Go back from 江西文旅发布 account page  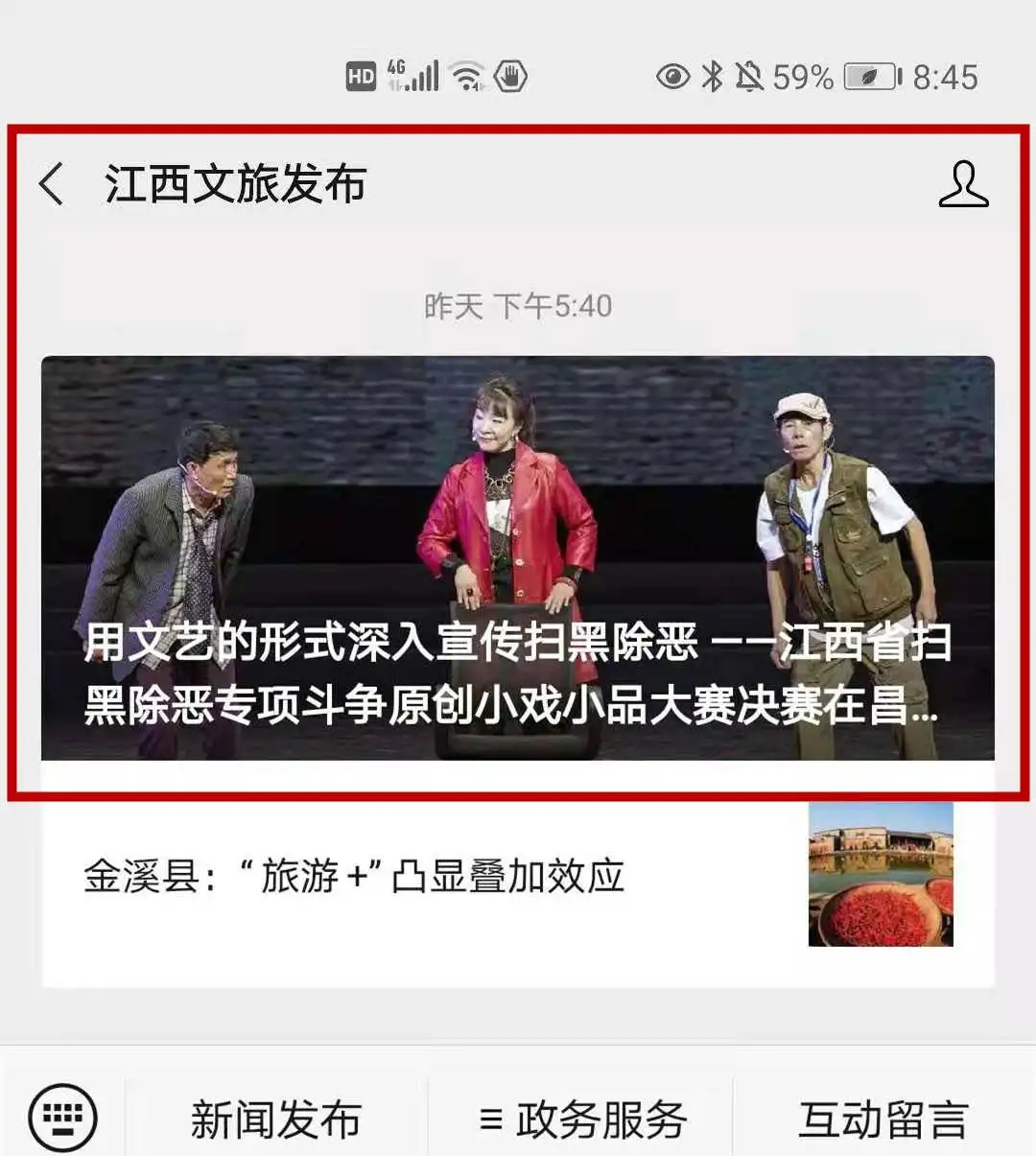click(52, 183)
